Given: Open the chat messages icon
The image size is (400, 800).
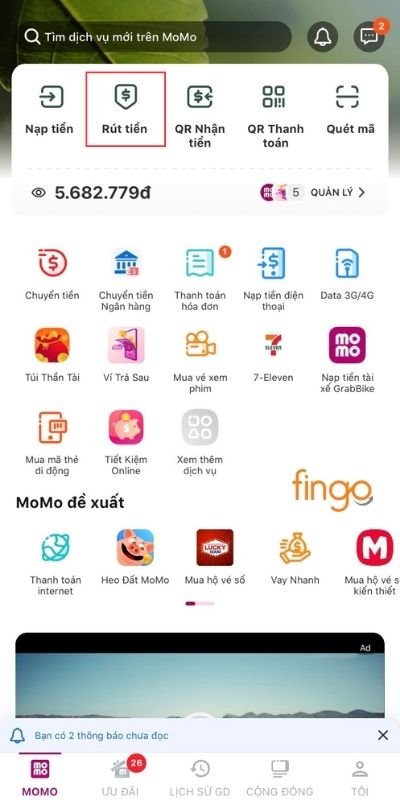Looking at the screenshot, I should [369, 36].
